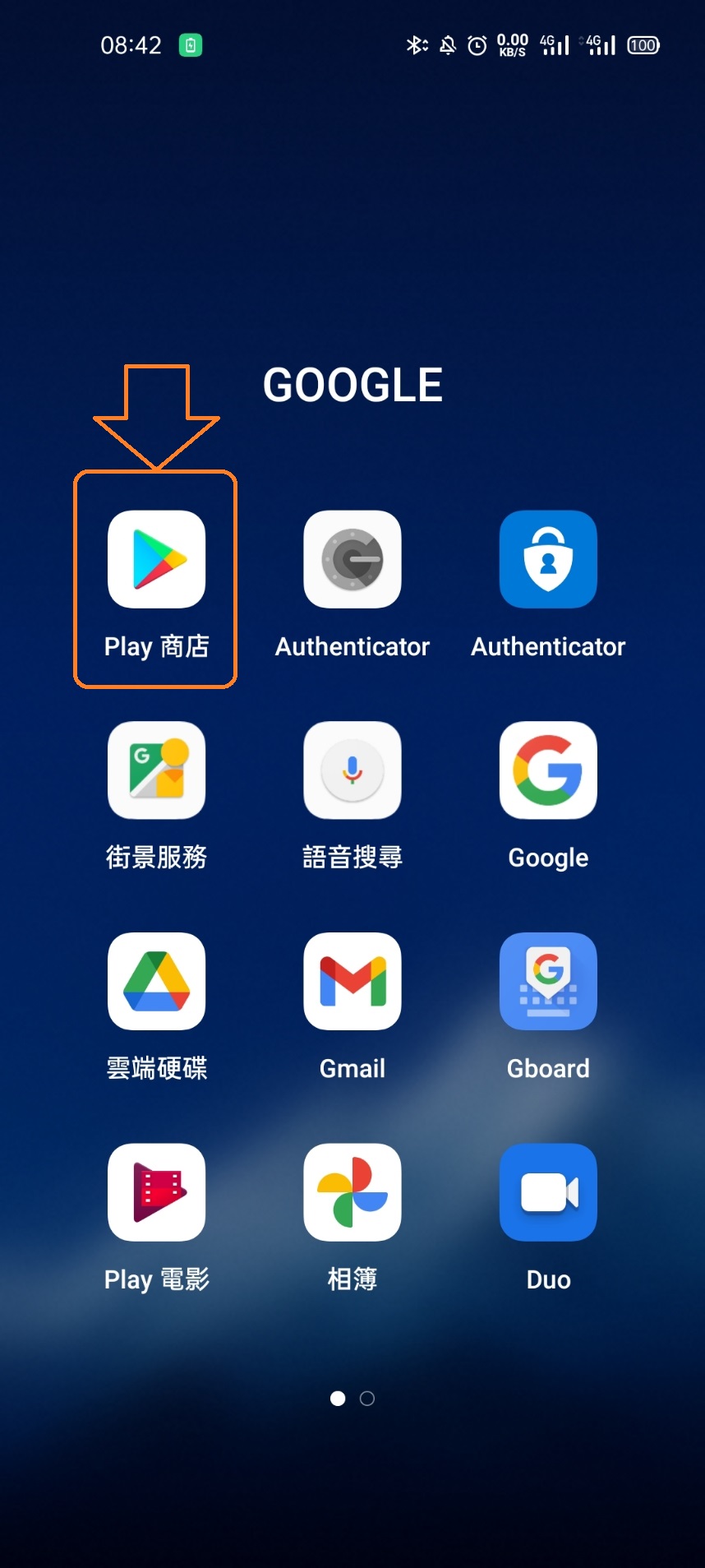
Task: Check messages in Gmail
Action: pos(352,981)
